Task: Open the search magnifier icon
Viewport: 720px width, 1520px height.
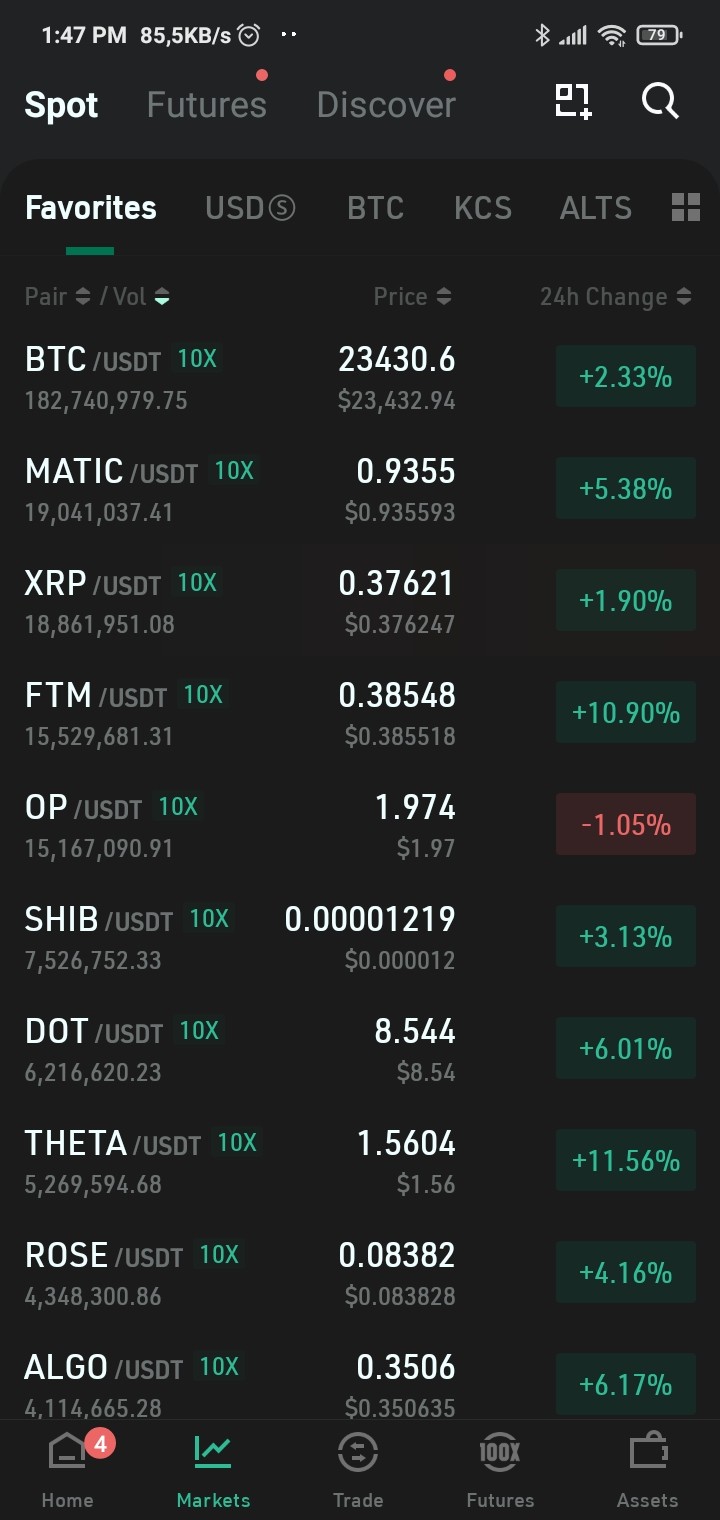Action: click(x=660, y=102)
